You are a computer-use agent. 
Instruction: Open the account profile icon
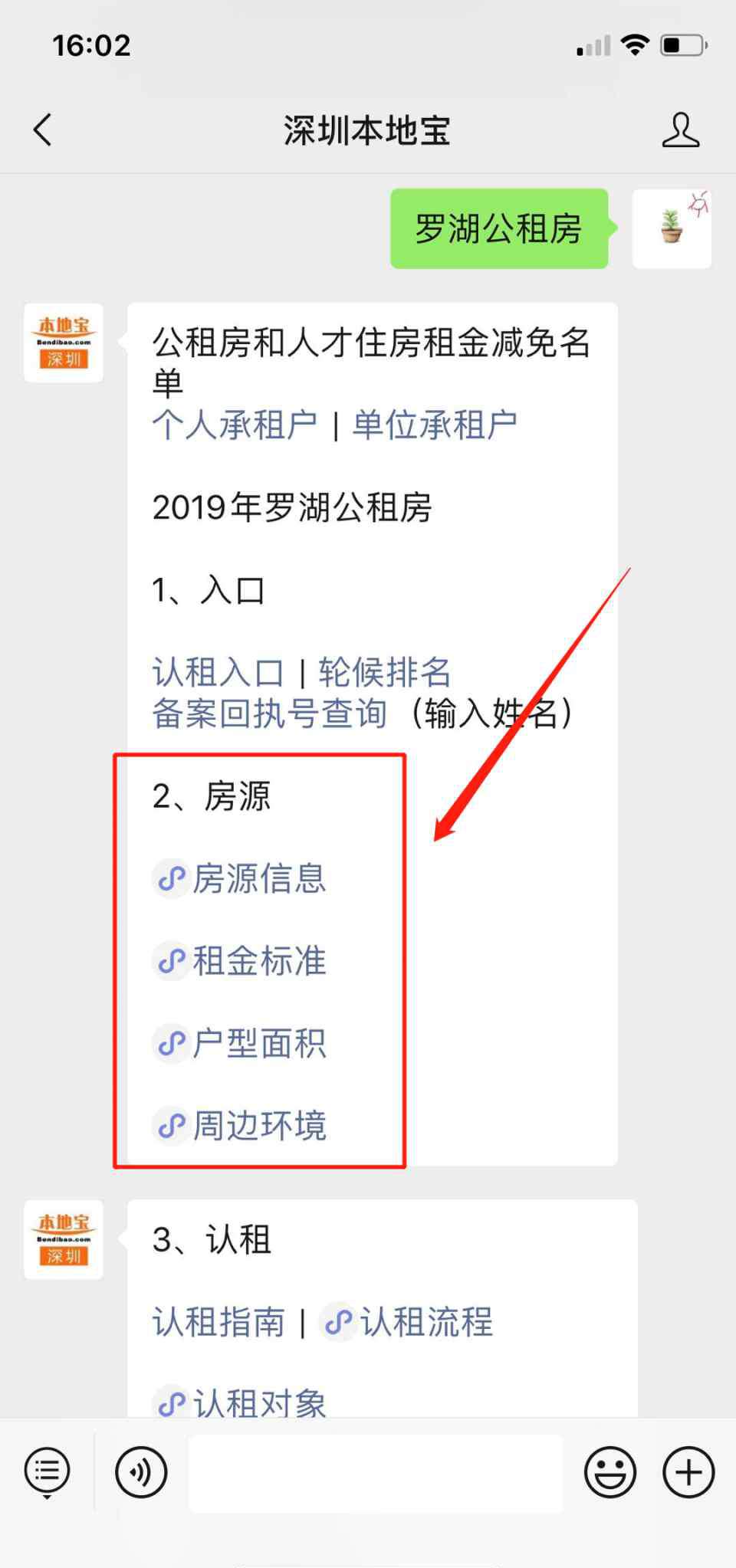coord(680,130)
